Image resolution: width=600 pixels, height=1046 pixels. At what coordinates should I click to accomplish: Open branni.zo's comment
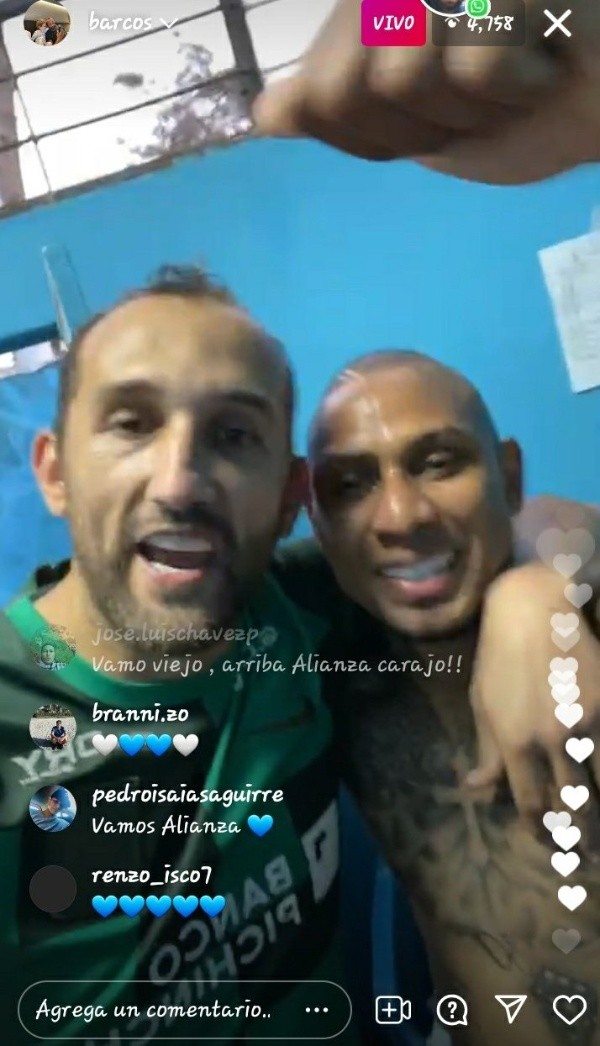(140, 729)
